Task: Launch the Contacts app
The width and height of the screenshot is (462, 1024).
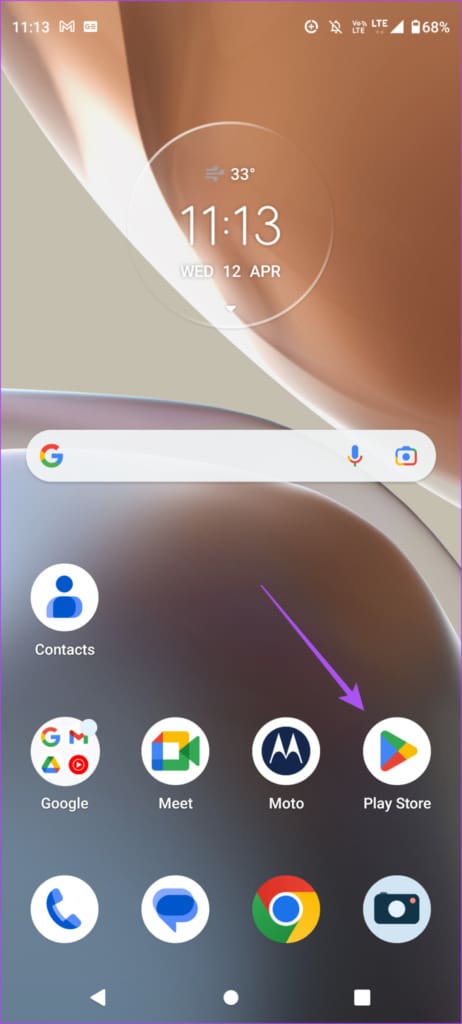Action: (64, 598)
